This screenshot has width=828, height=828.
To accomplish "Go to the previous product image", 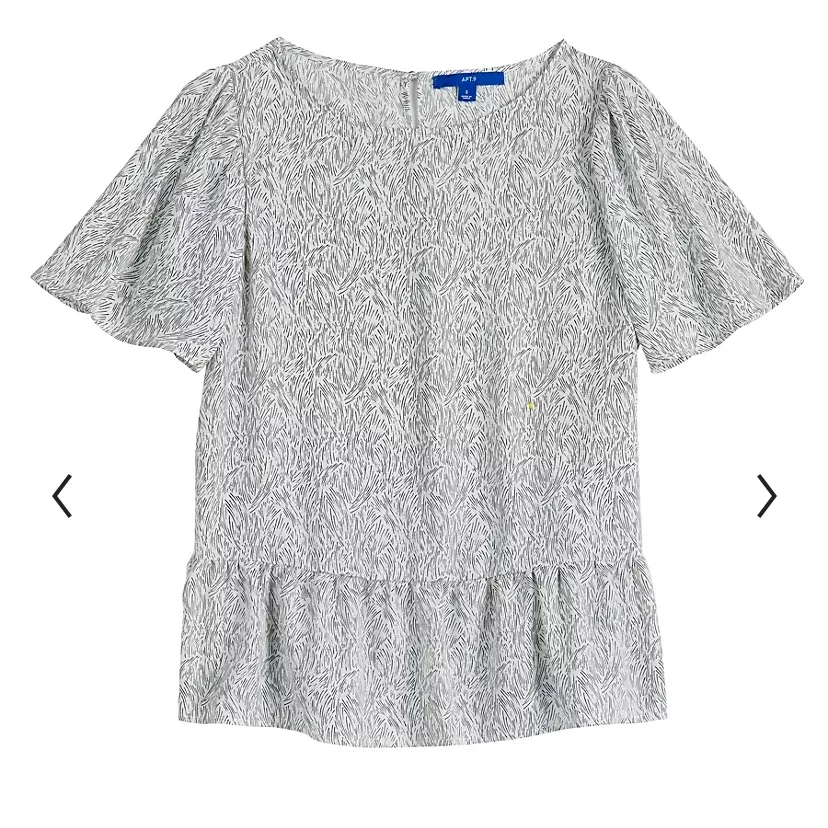I will pyautogui.click(x=62, y=496).
